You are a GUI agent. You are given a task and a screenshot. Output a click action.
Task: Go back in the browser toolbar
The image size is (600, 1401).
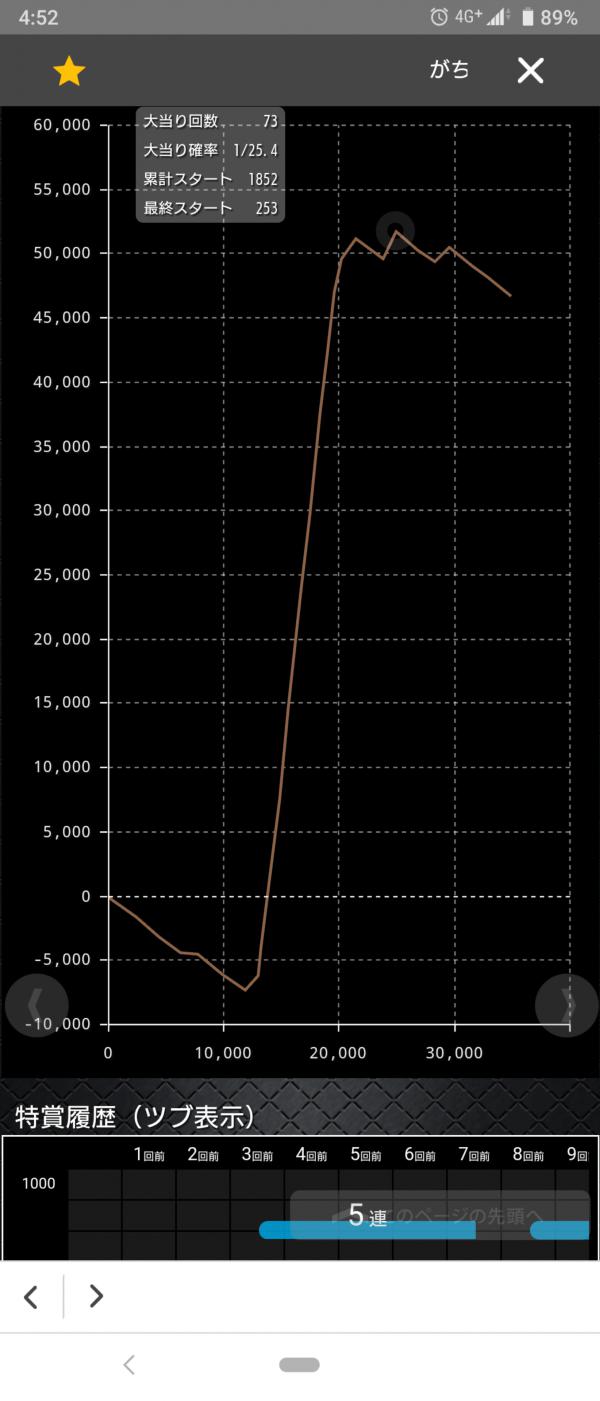point(31,1297)
